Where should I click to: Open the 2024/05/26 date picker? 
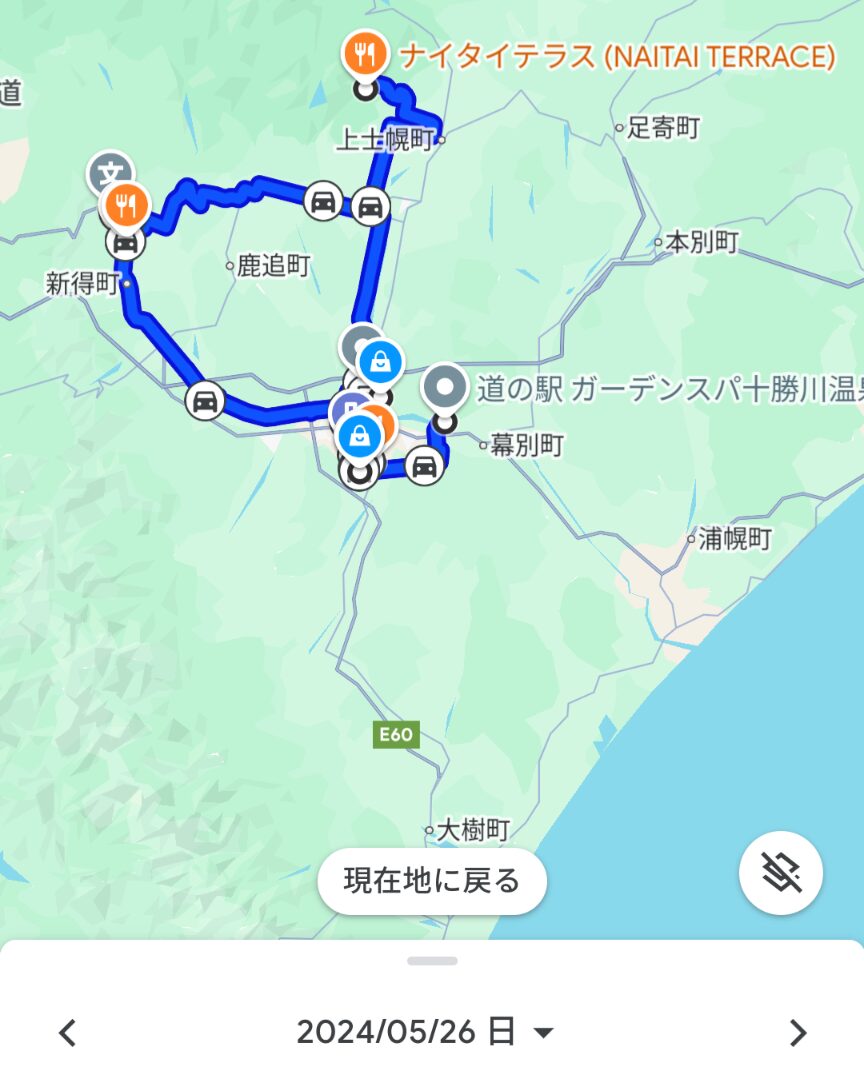click(x=425, y=1031)
